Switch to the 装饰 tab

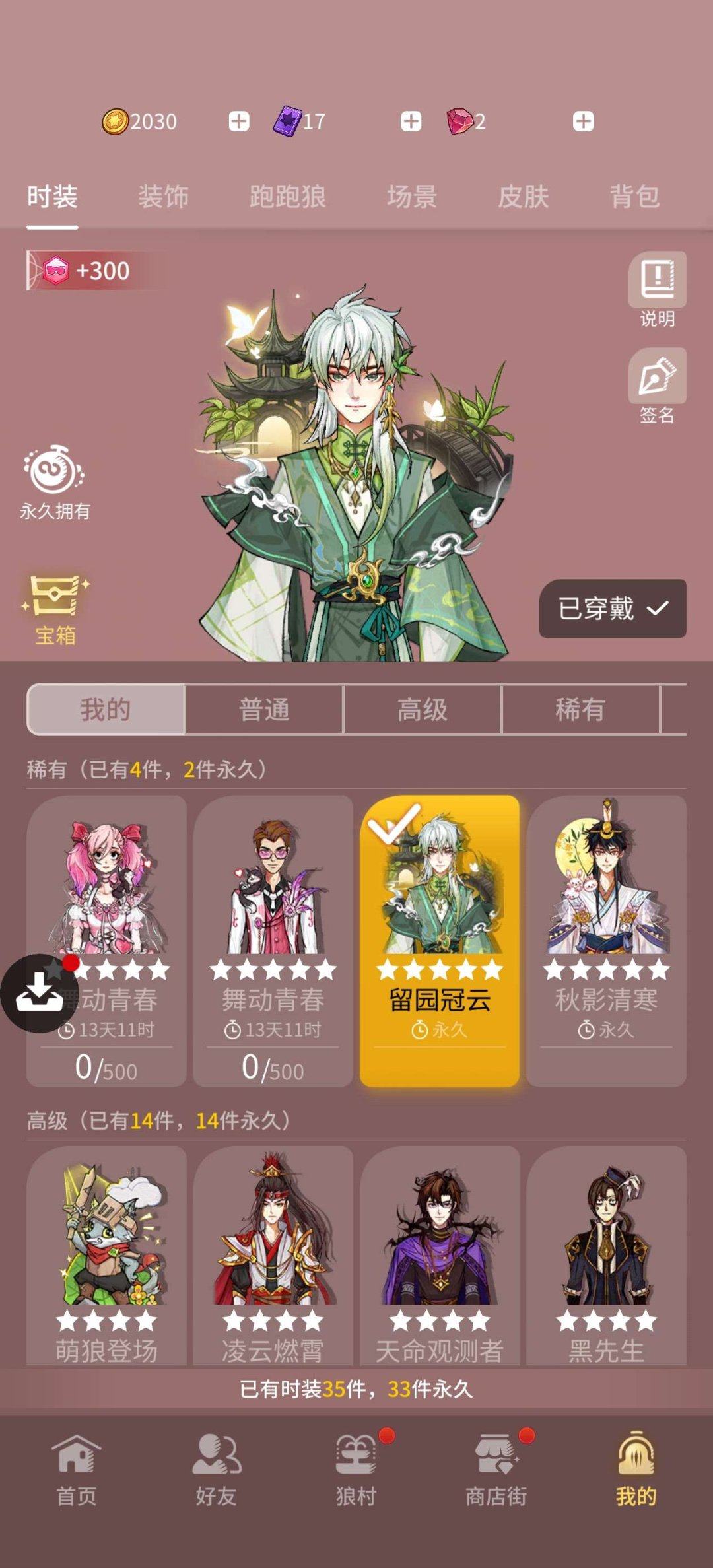163,197
